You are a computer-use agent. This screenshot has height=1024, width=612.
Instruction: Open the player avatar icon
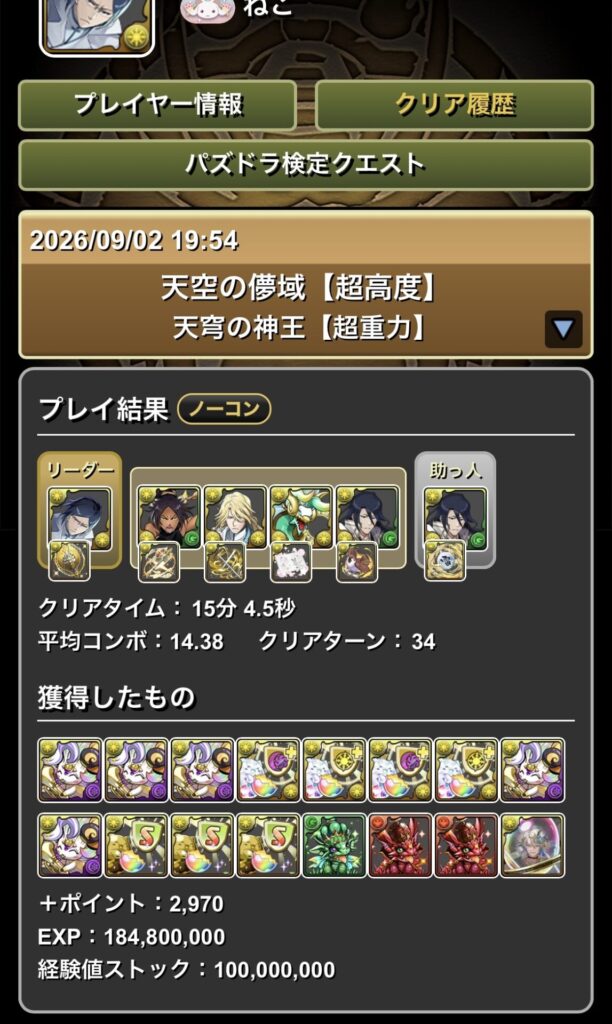pos(97,26)
